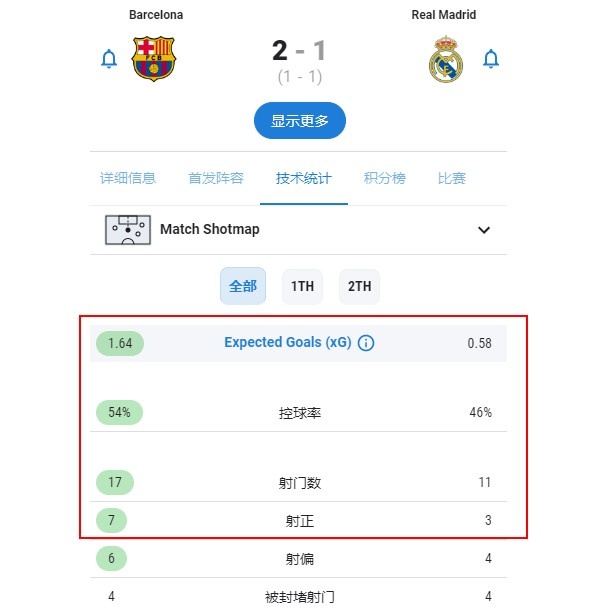Expand the Match Shotmap section
This screenshot has height=610, width=600.
pos(484,230)
